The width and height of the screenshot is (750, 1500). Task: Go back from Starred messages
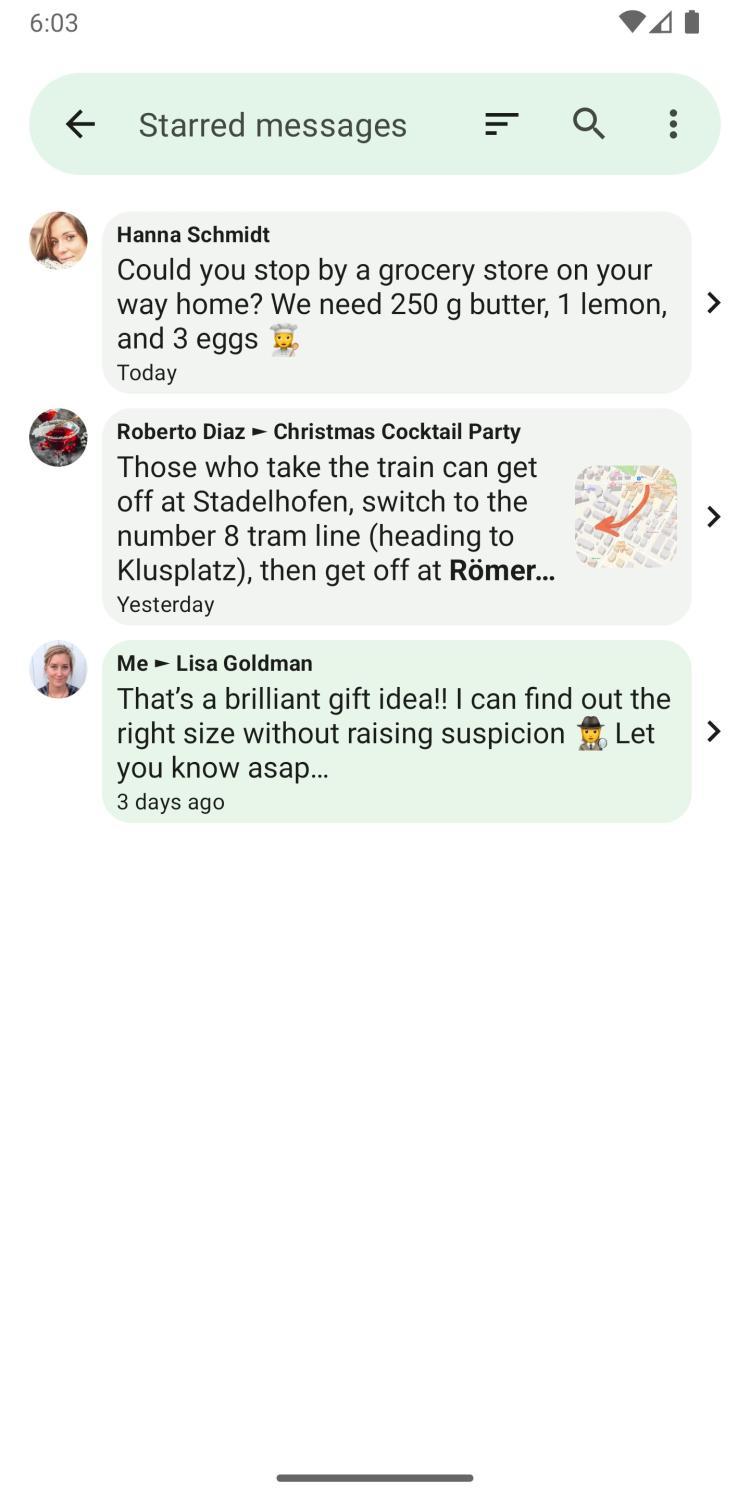pos(80,124)
